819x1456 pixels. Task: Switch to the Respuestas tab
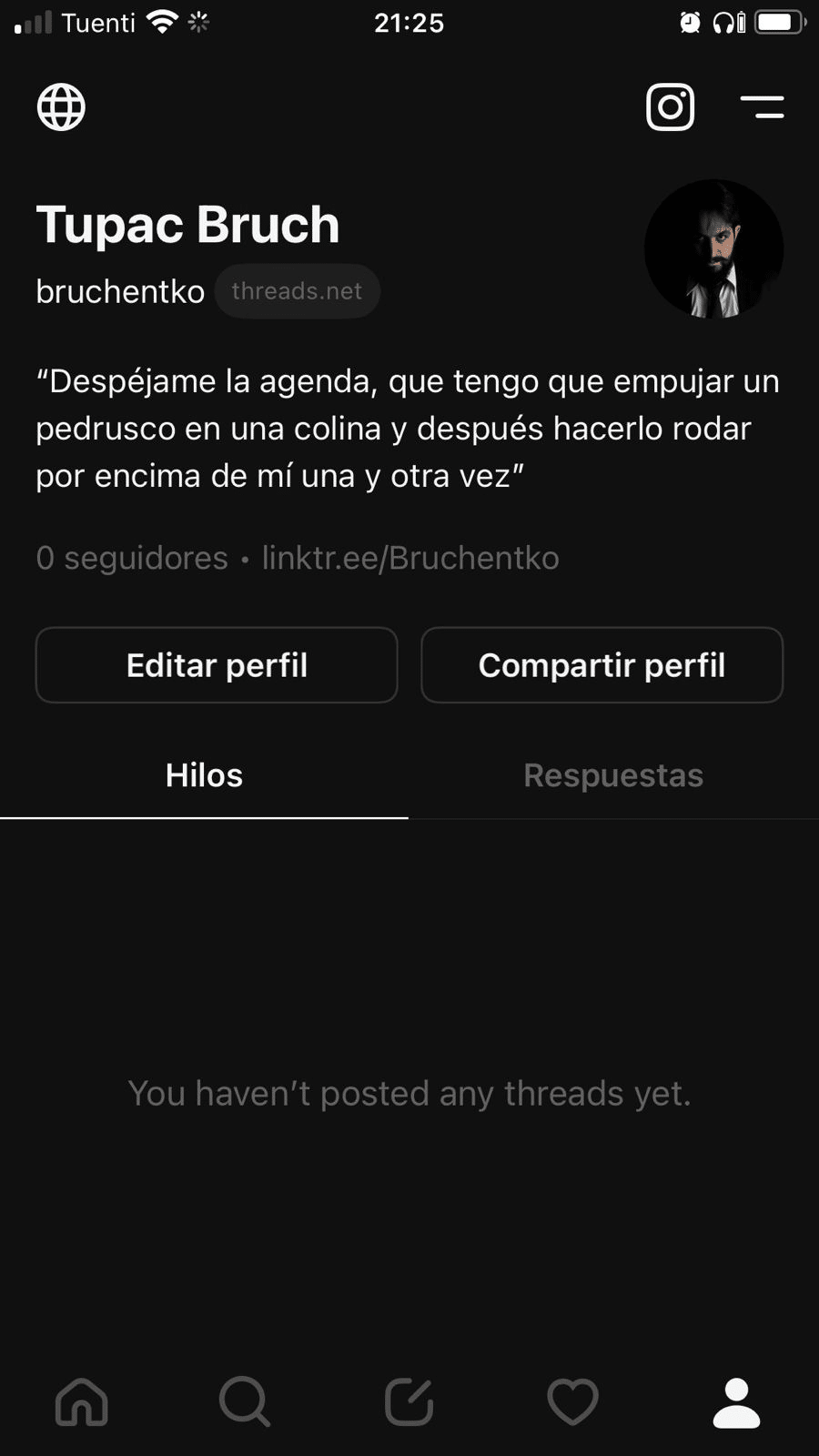pyautogui.click(x=613, y=775)
